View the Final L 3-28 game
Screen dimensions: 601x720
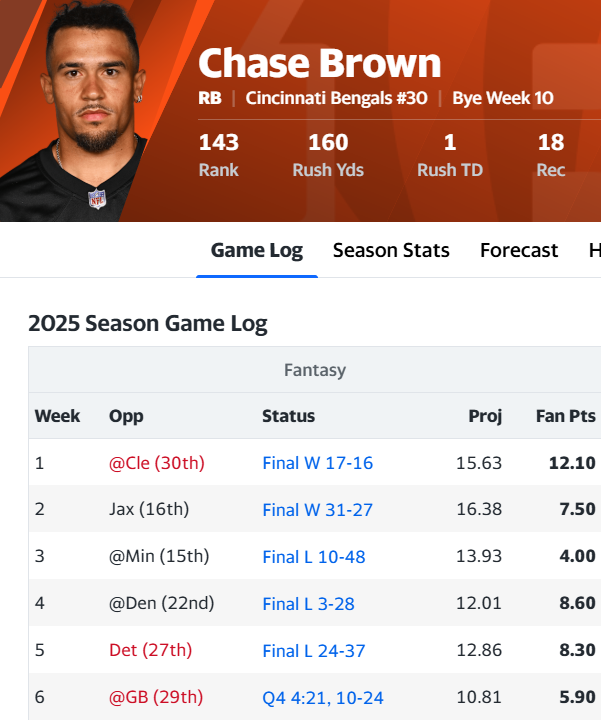click(308, 604)
